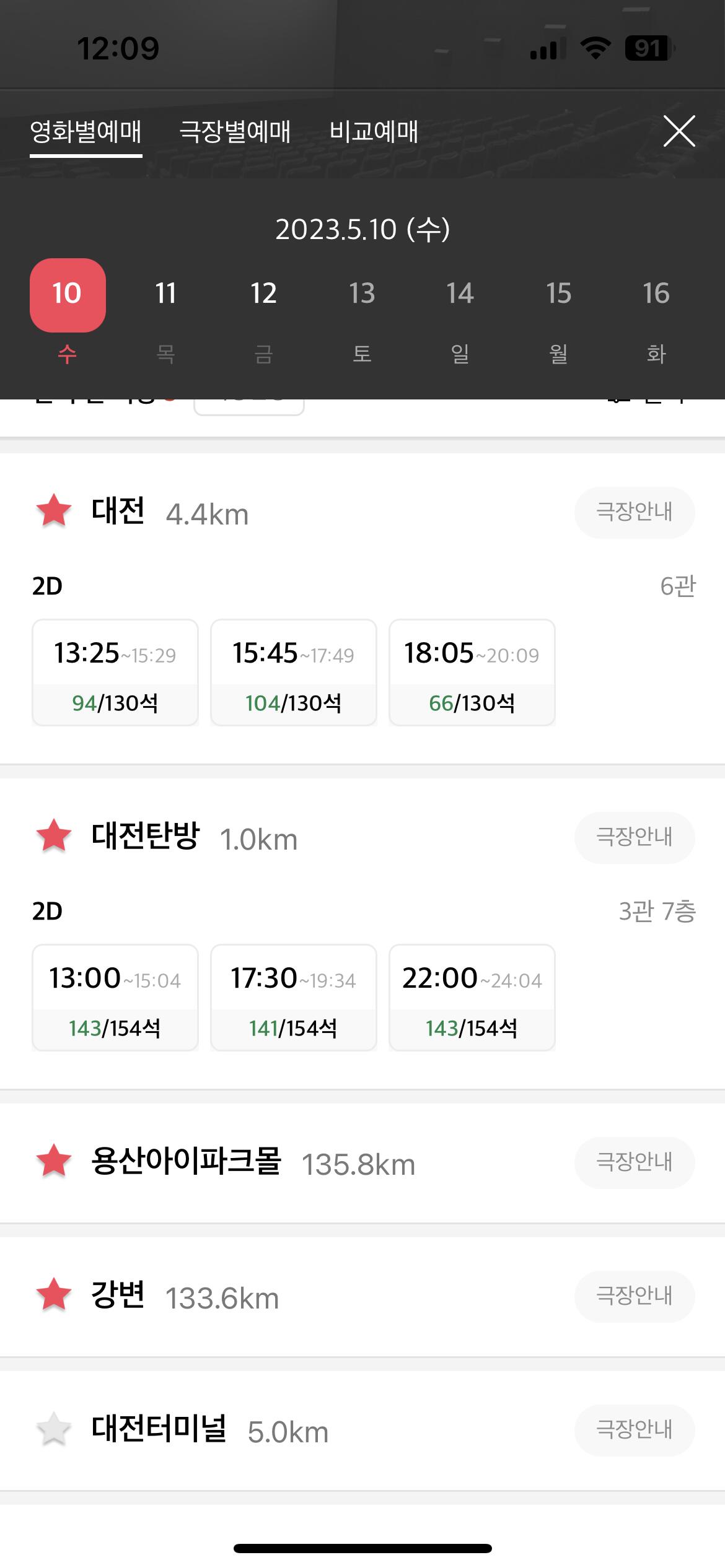
Task: Switch to the 극장별예매 tab
Action: pos(235,131)
